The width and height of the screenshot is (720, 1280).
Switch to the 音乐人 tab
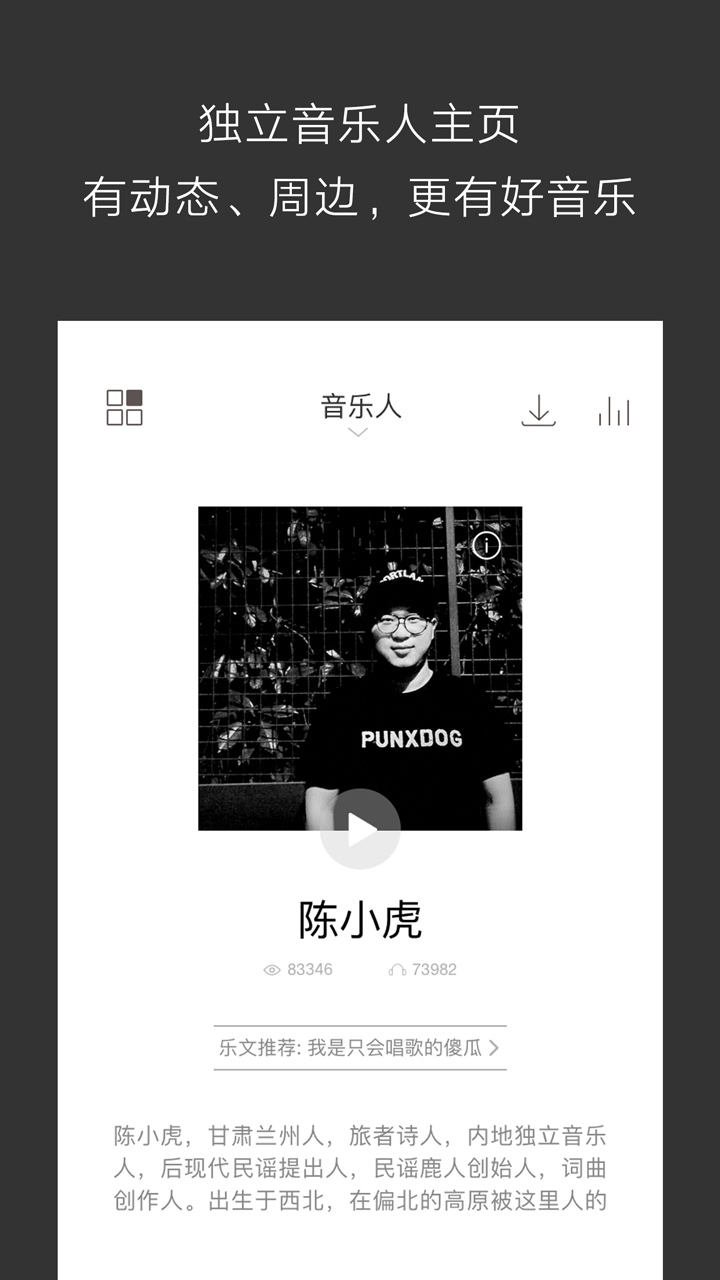tap(360, 408)
